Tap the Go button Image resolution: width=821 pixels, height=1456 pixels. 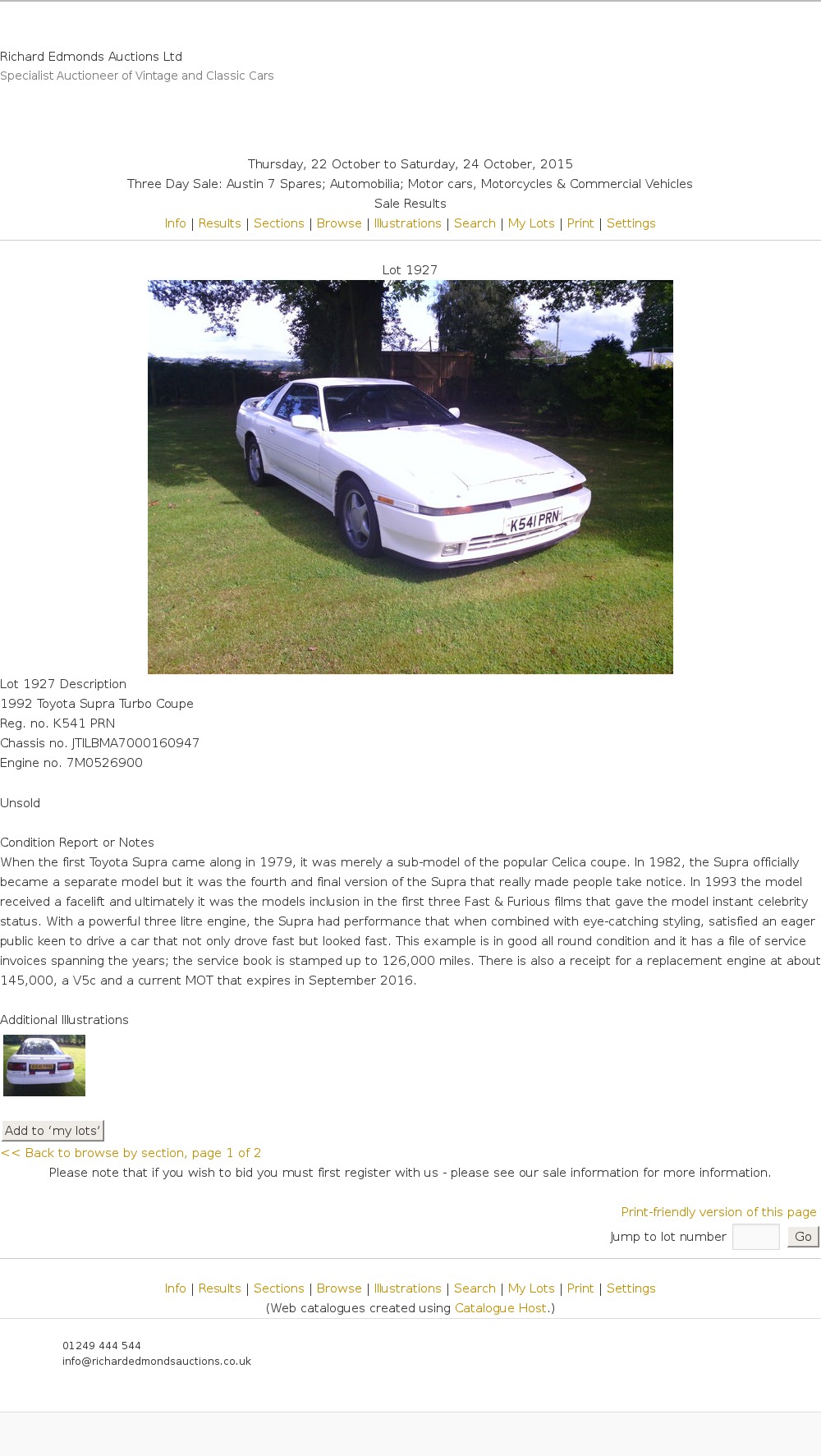(803, 1237)
